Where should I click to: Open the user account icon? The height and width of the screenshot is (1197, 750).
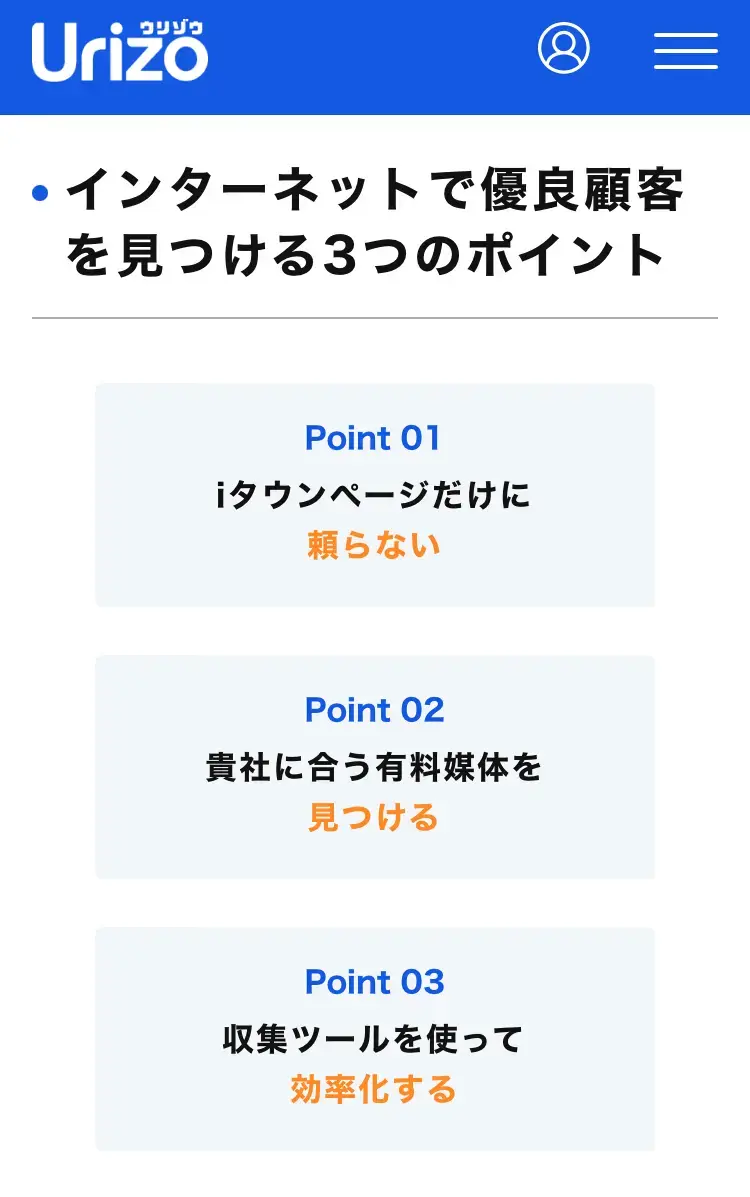(x=564, y=48)
